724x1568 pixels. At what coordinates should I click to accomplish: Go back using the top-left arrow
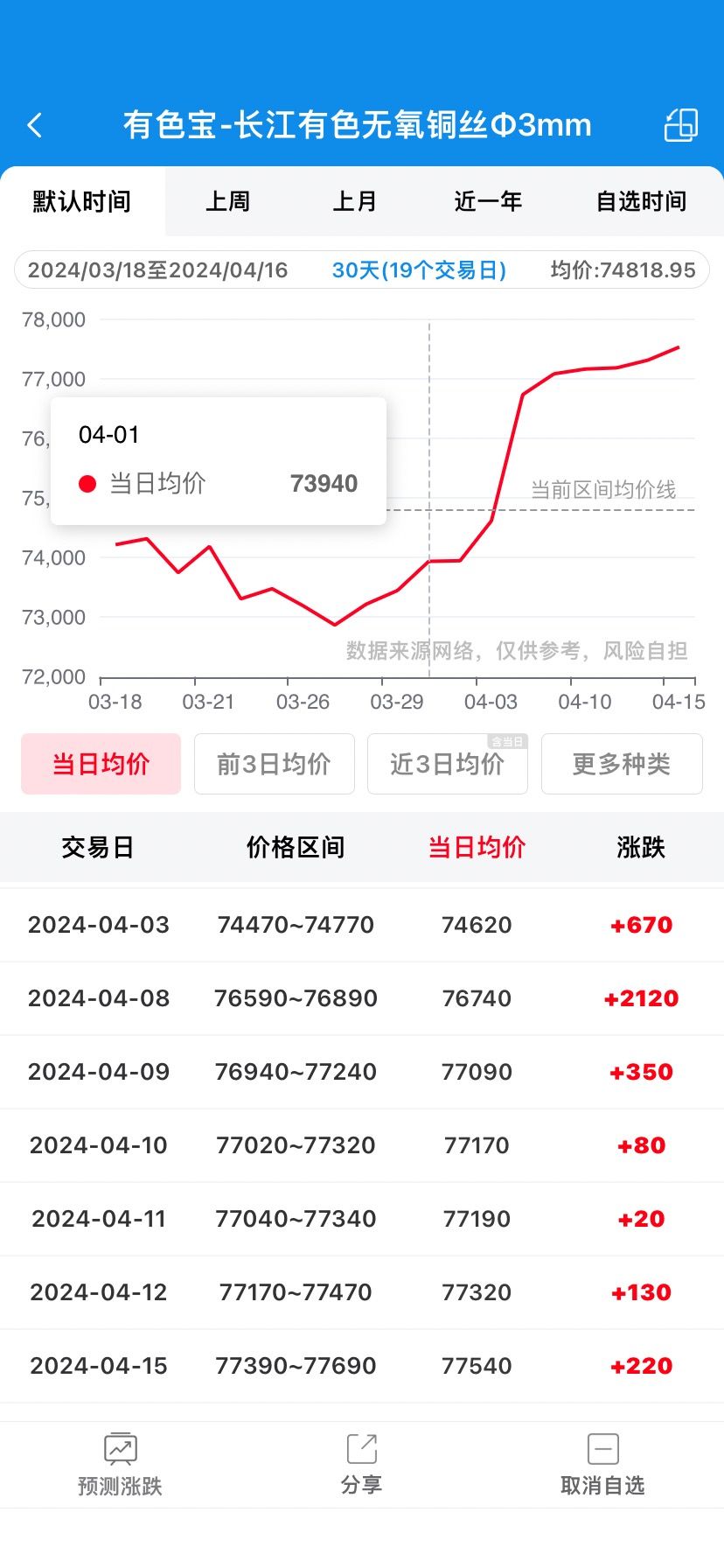coord(35,125)
